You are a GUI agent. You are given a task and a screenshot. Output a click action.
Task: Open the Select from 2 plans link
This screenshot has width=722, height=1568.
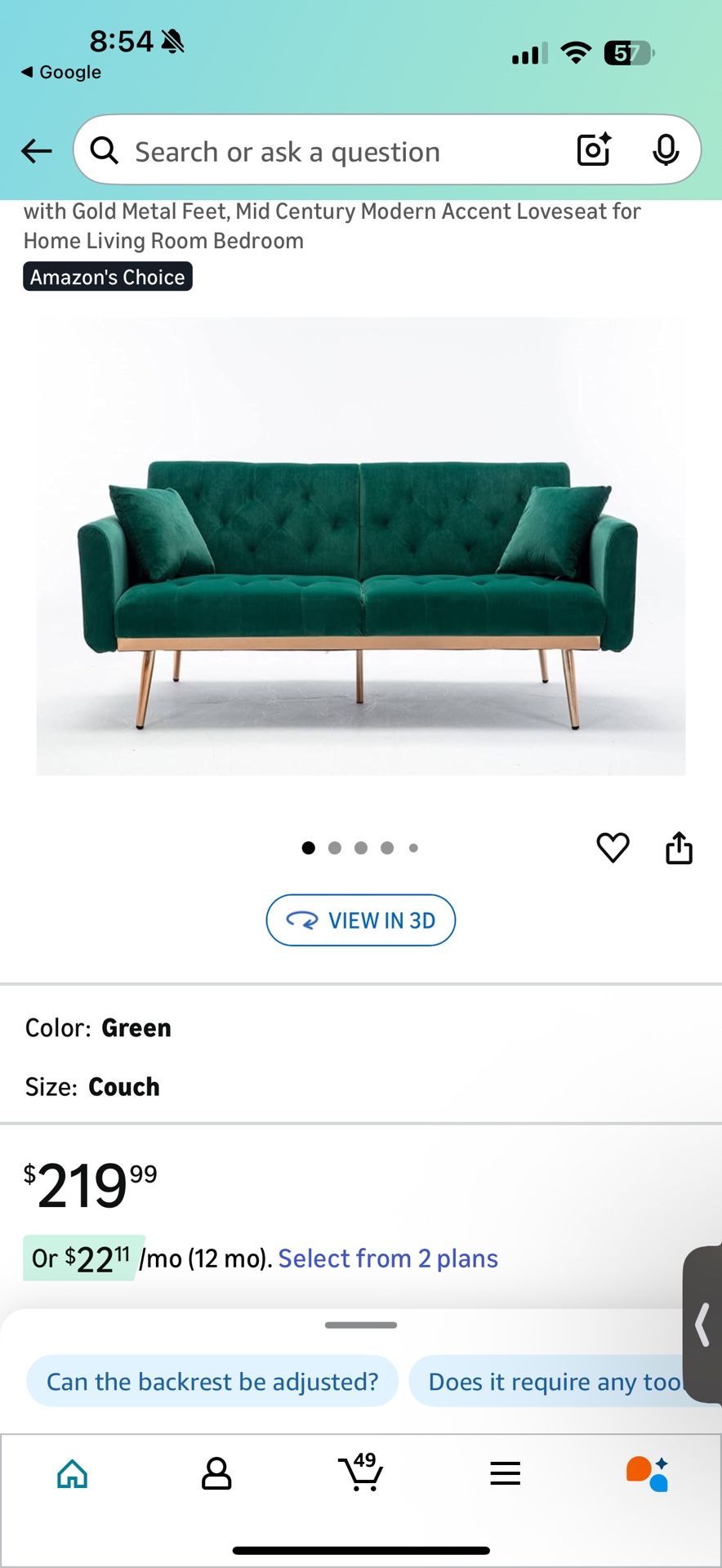(x=388, y=1258)
